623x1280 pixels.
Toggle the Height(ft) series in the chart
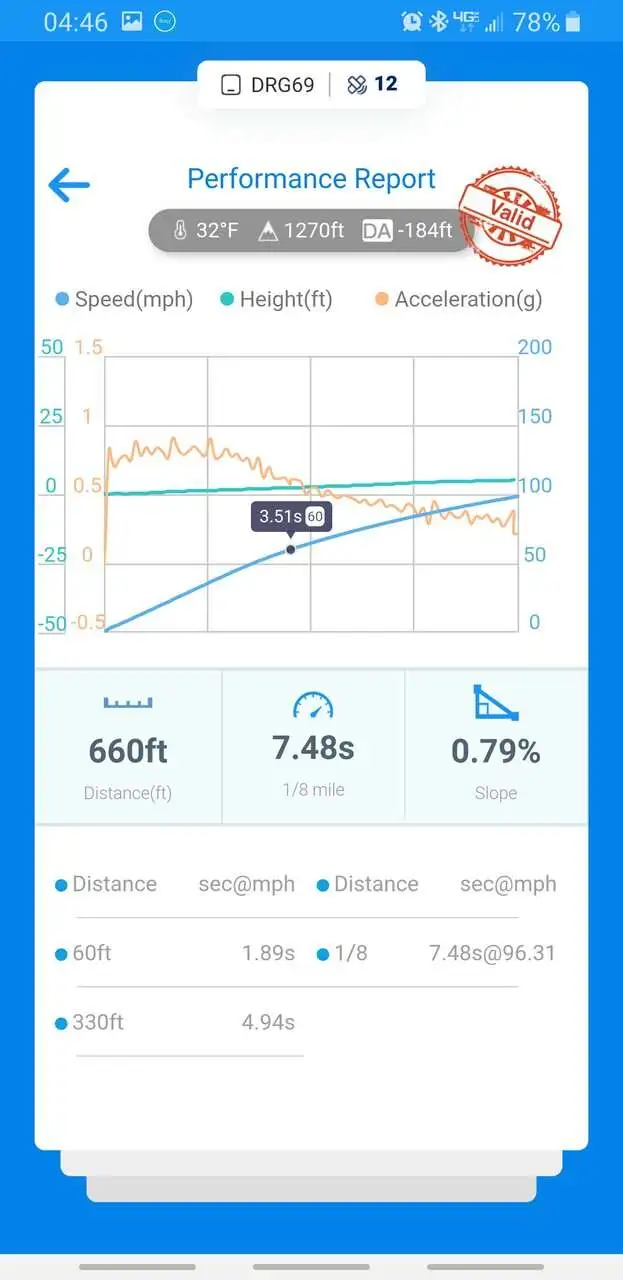coord(276,299)
